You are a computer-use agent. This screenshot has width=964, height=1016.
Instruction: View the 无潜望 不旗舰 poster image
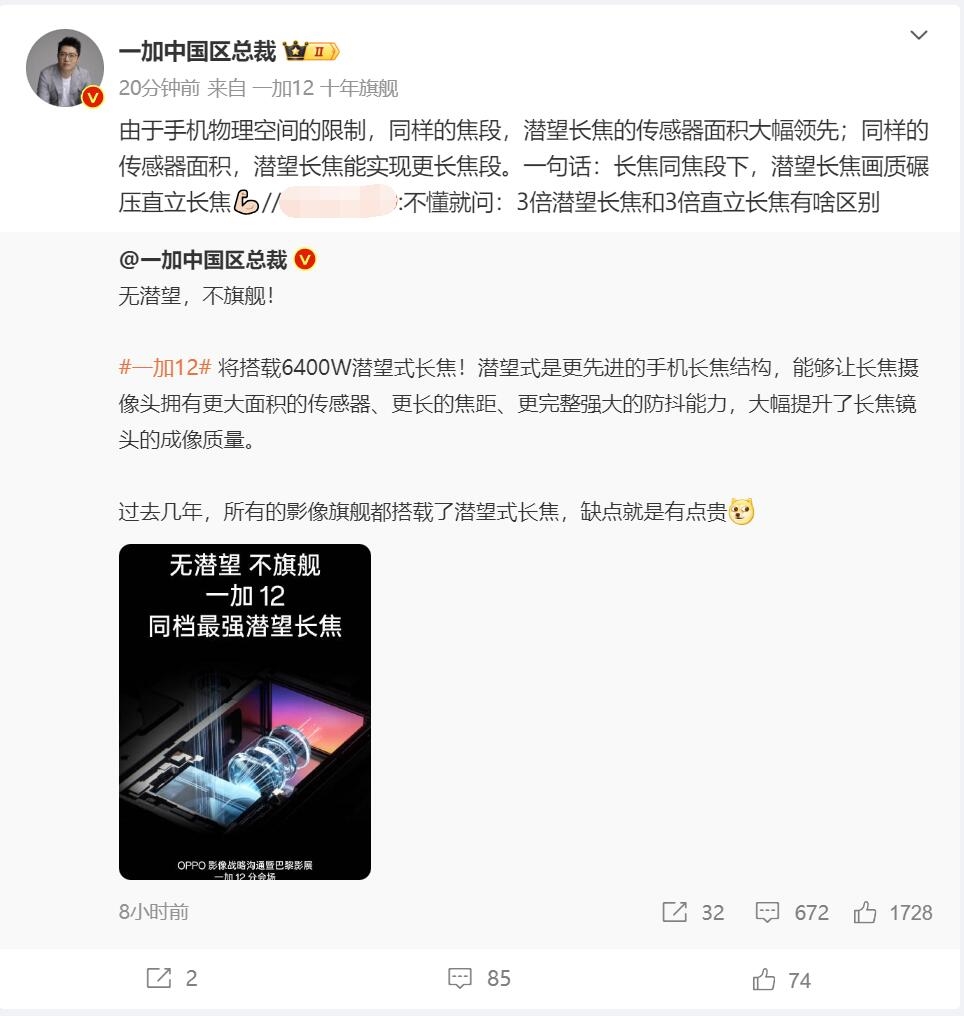(245, 711)
